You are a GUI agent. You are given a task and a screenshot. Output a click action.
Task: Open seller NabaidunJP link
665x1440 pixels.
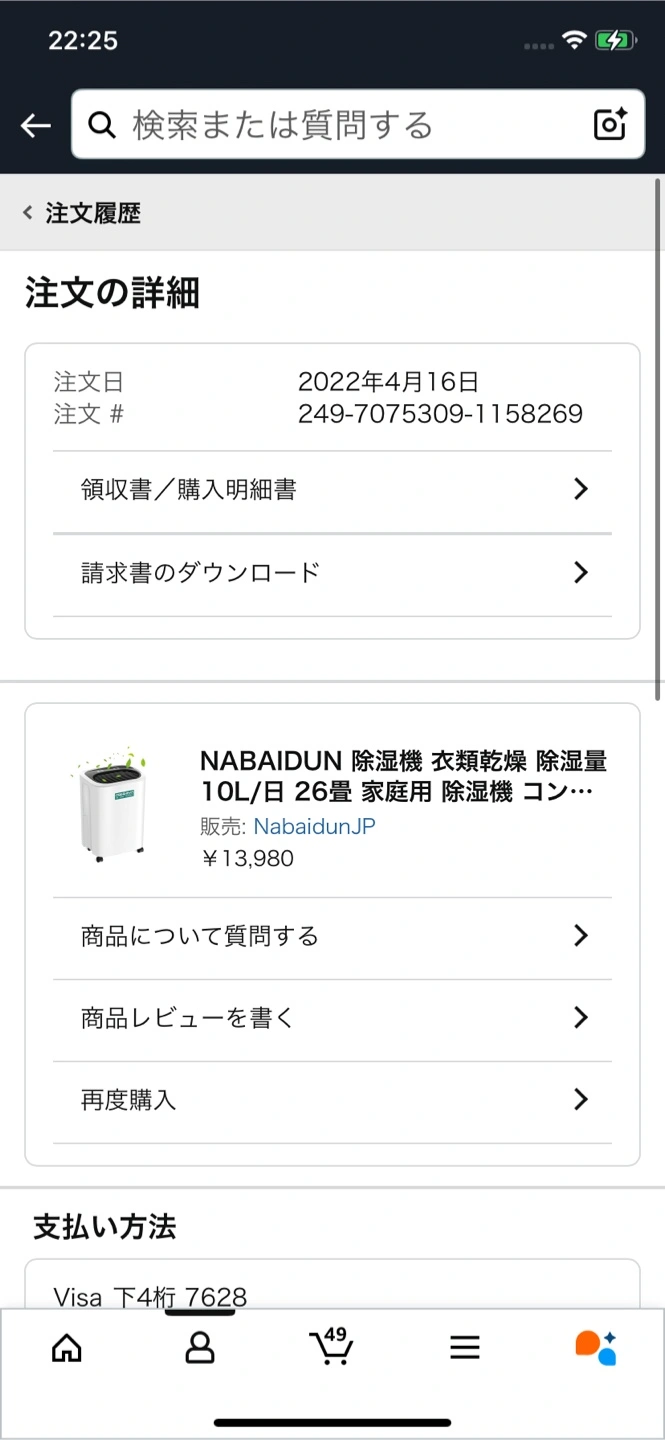314,826
